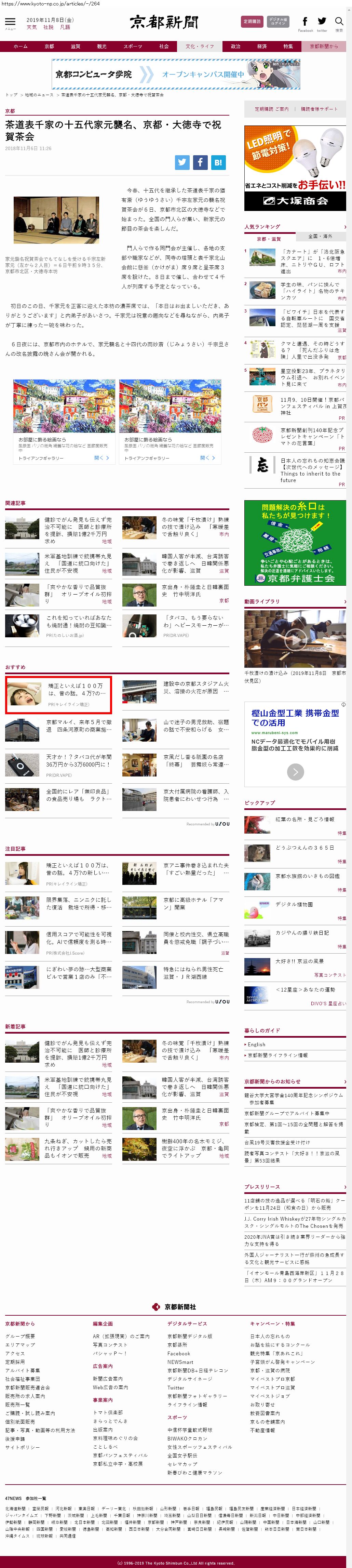Switch to the スポーツ nav tab

click(x=133, y=46)
